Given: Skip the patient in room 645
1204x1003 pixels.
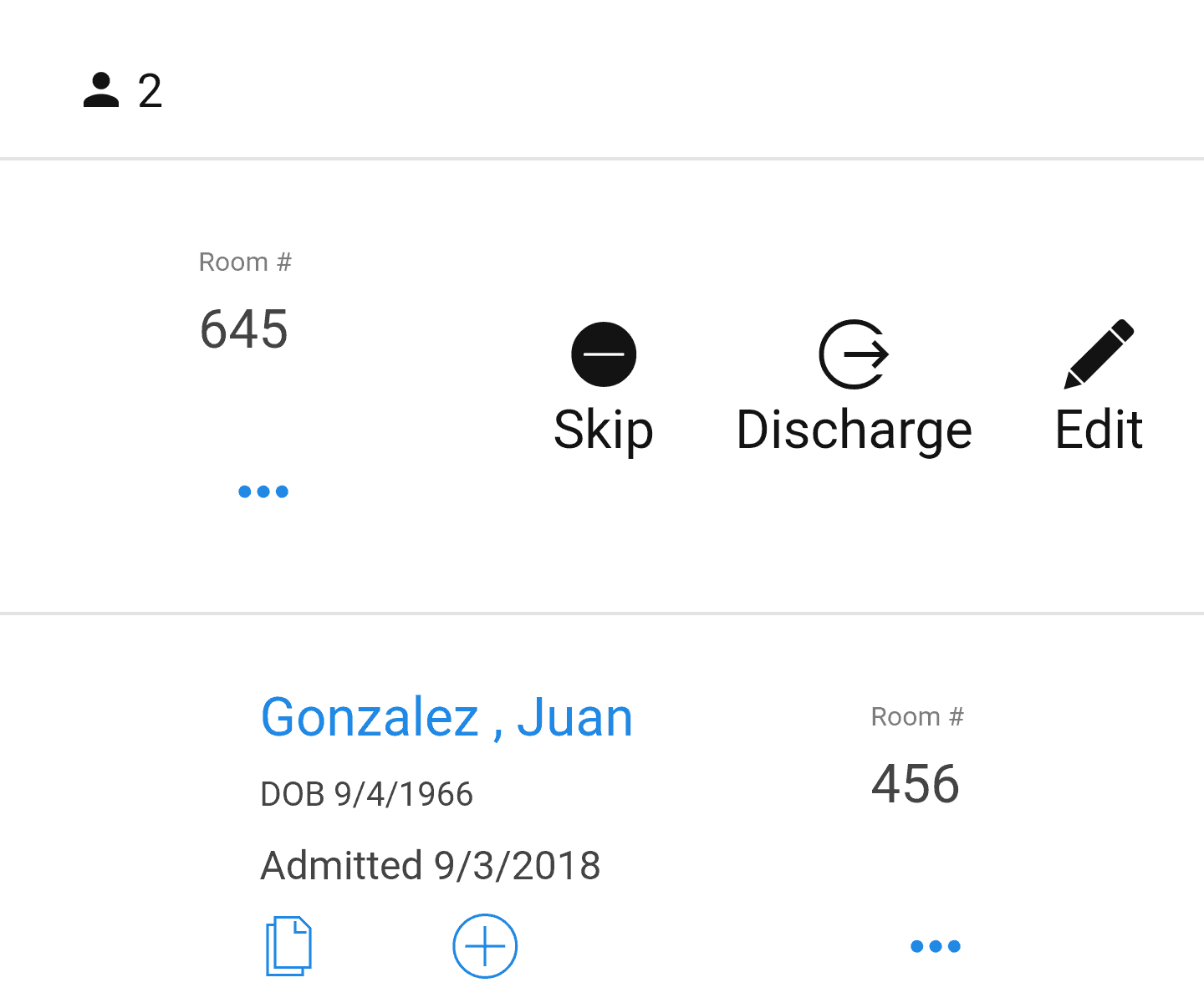Looking at the screenshot, I should (603, 386).
